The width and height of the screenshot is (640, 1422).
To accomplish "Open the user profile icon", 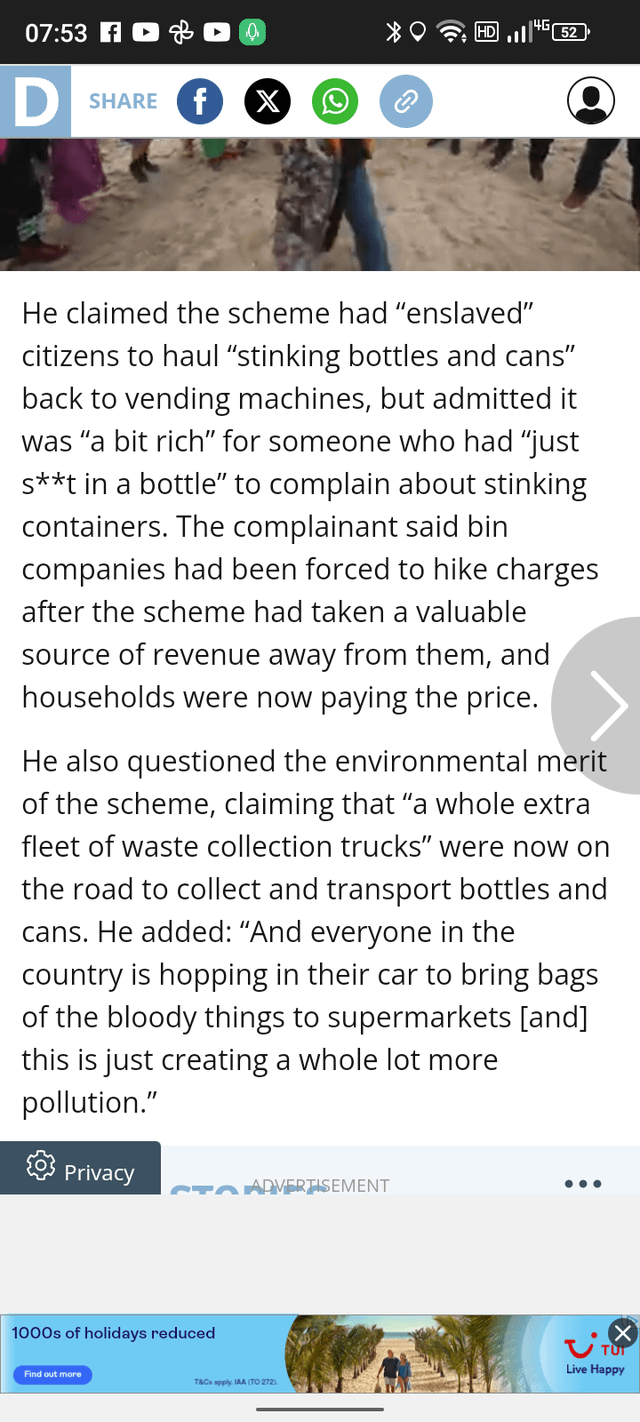I will [x=590, y=101].
